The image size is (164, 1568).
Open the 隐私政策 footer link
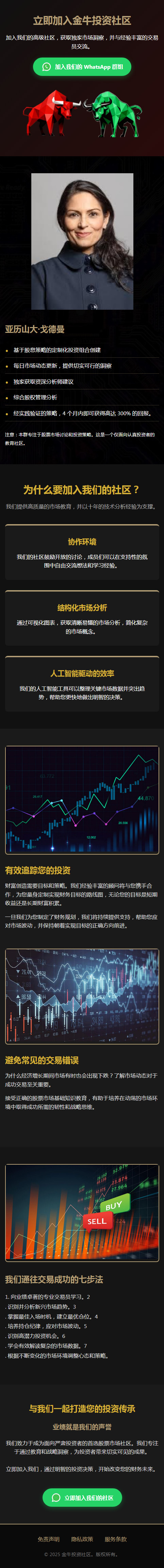click(82, 1539)
